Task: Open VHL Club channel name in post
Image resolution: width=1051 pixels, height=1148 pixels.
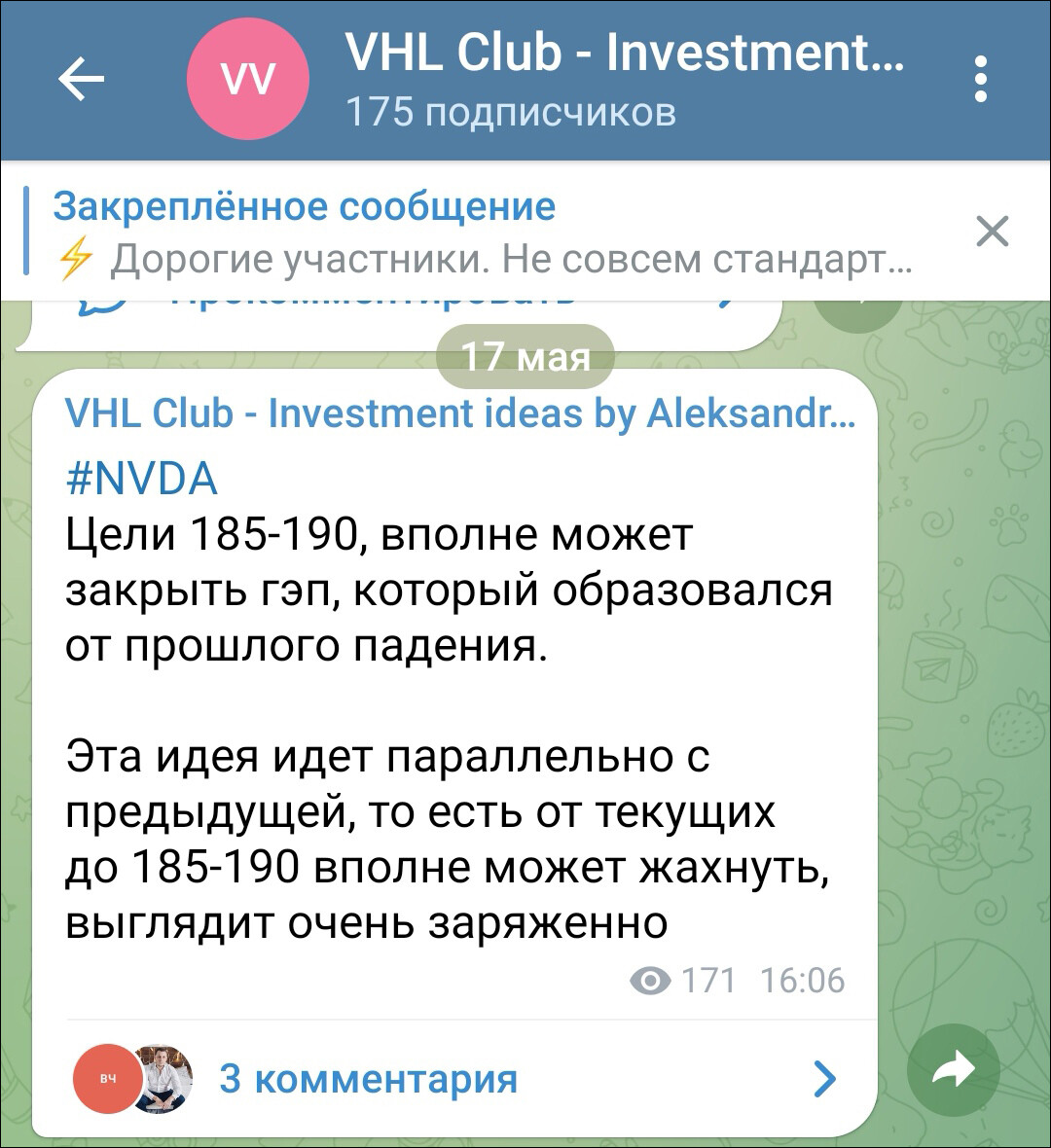Action: coord(459,413)
